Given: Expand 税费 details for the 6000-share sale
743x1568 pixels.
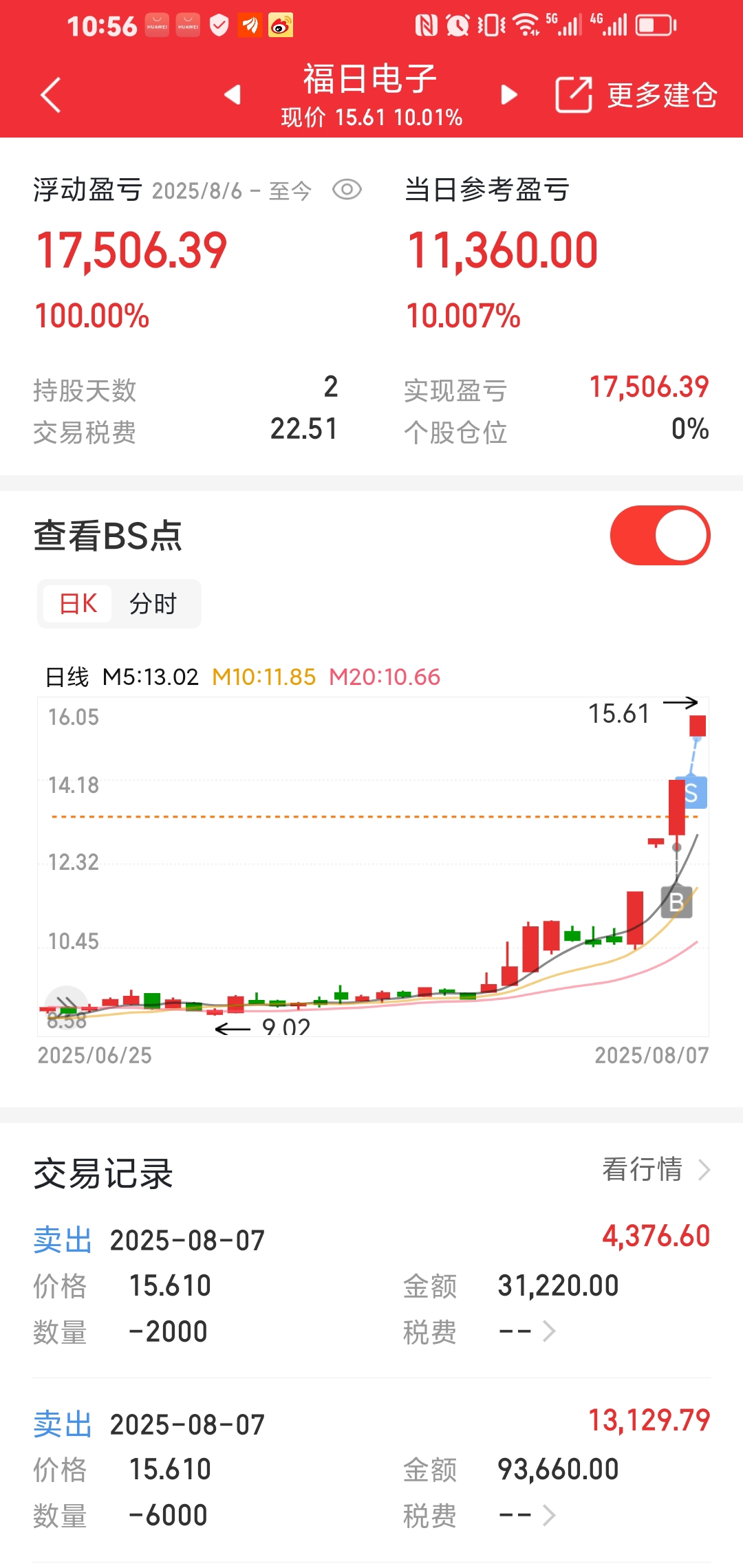Looking at the screenshot, I should point(527,1516).
